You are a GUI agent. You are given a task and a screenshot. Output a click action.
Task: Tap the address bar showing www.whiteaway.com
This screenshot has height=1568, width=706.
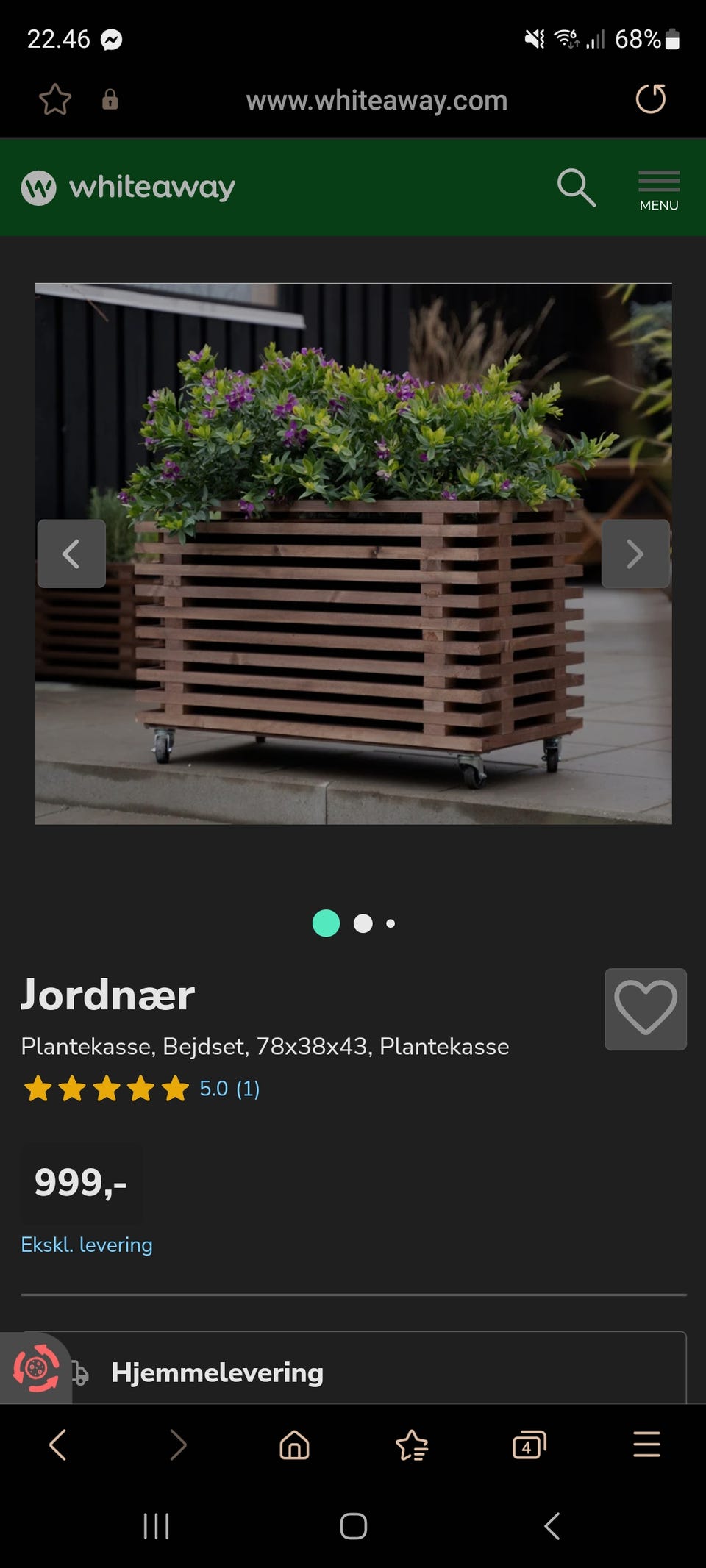click(x=377, y=99)
